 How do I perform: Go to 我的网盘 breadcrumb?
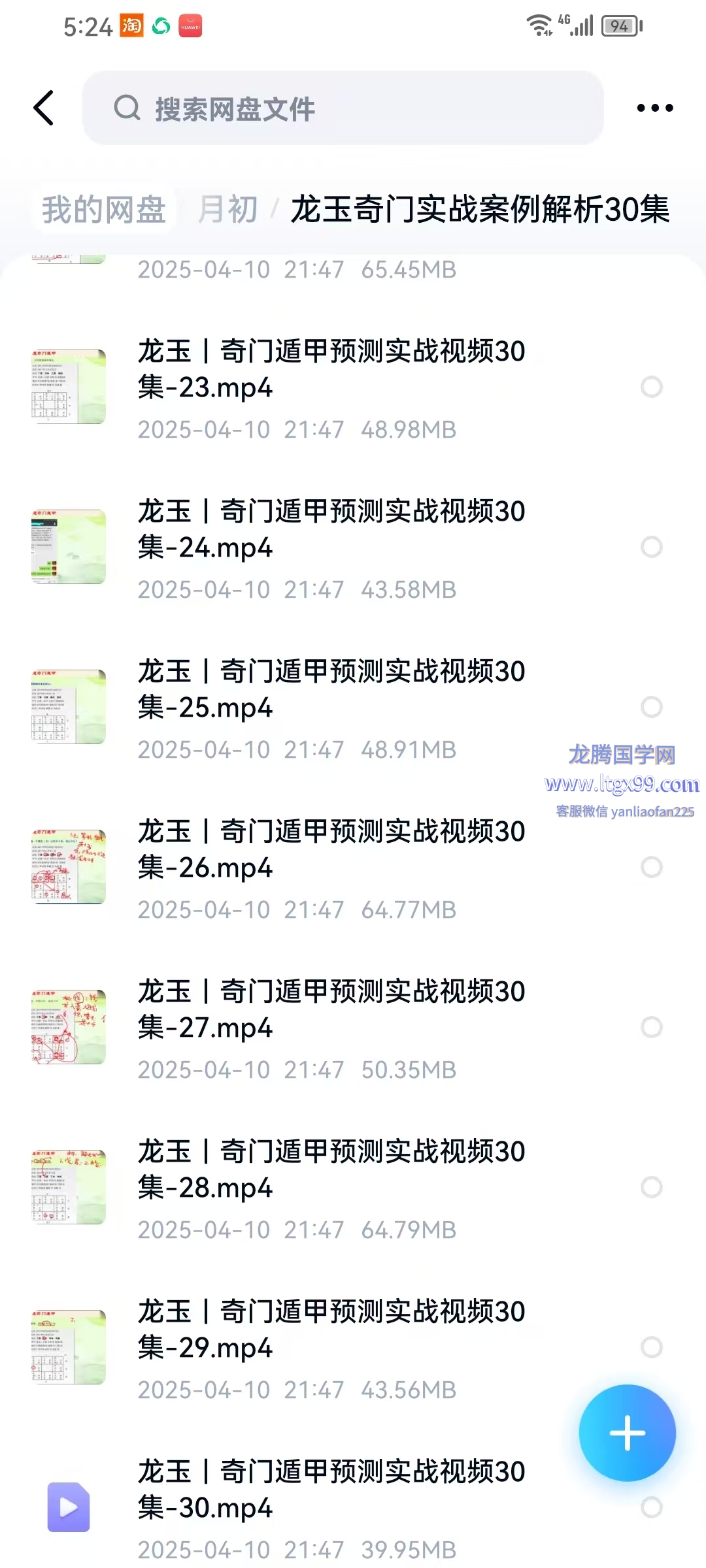pyautogui.click(x=104, y=210)
